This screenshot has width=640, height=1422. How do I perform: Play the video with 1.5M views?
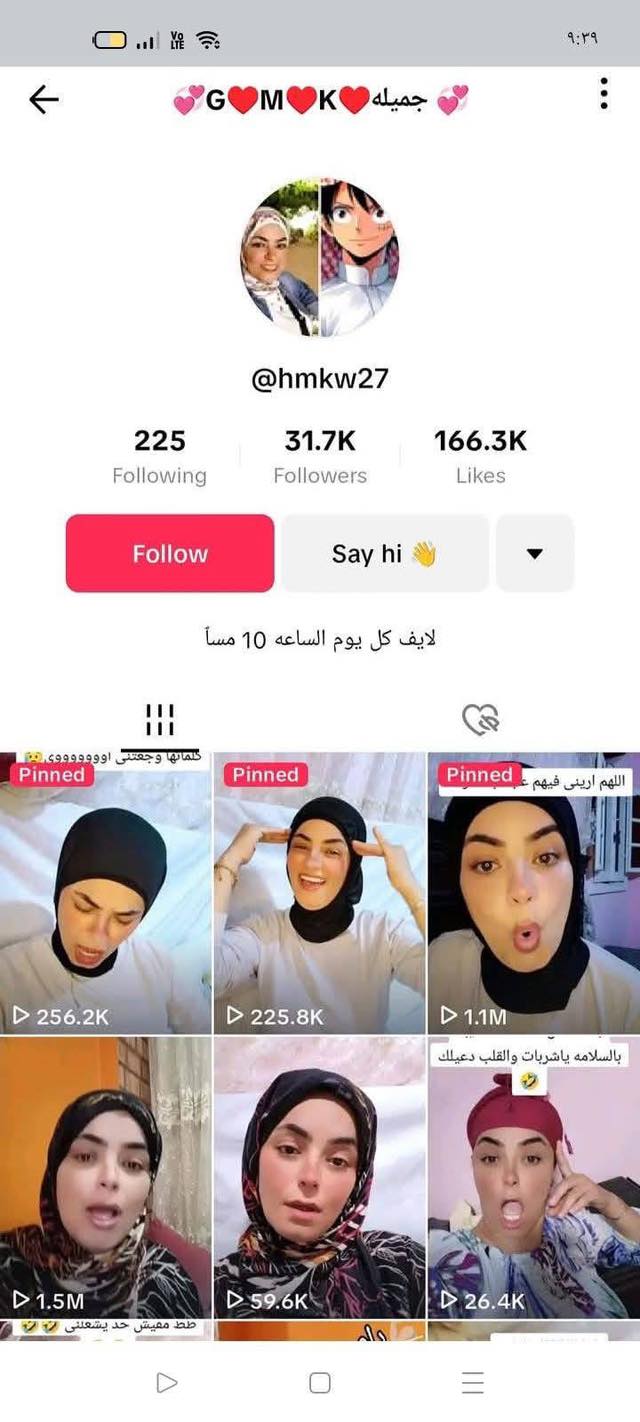click(106, 1178)
